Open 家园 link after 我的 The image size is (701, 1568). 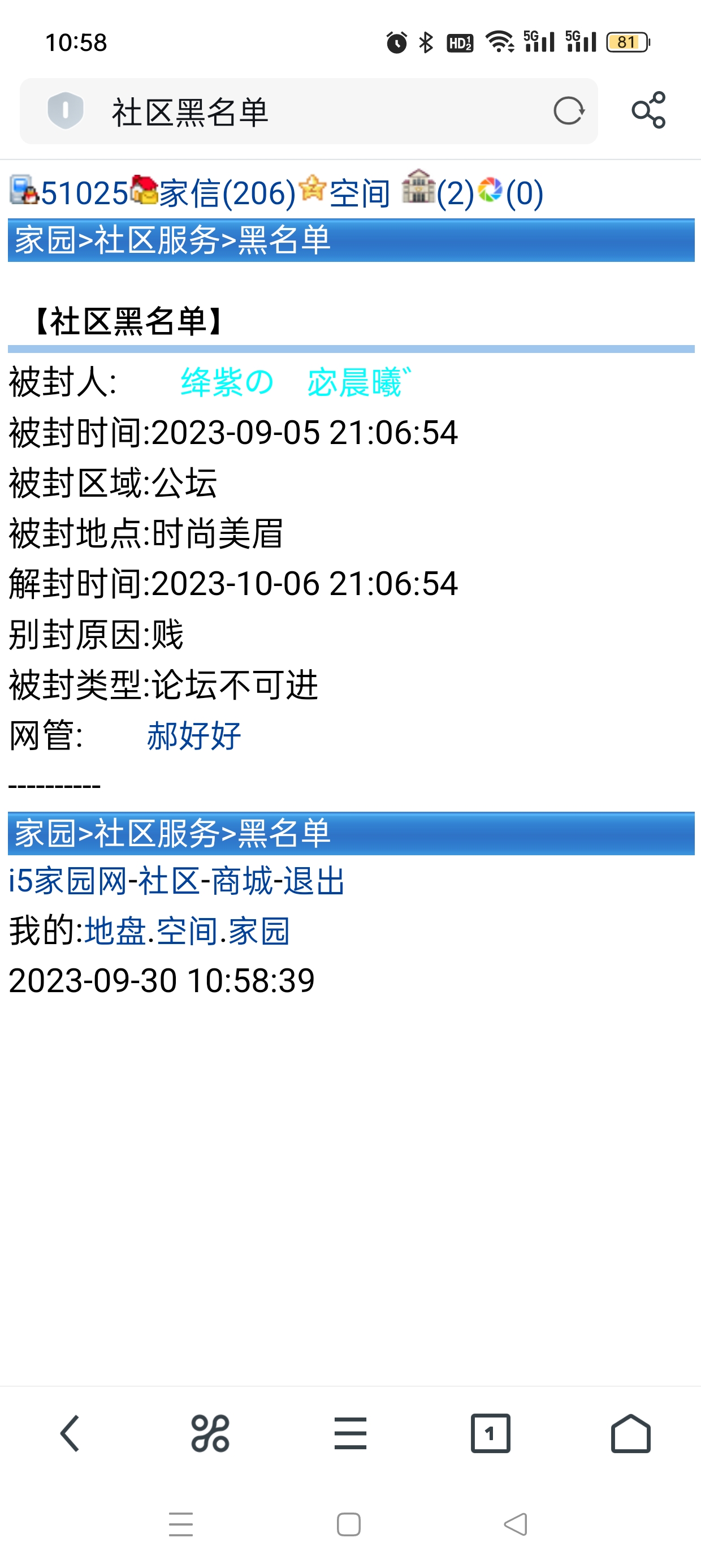click(x=258, y=931)
